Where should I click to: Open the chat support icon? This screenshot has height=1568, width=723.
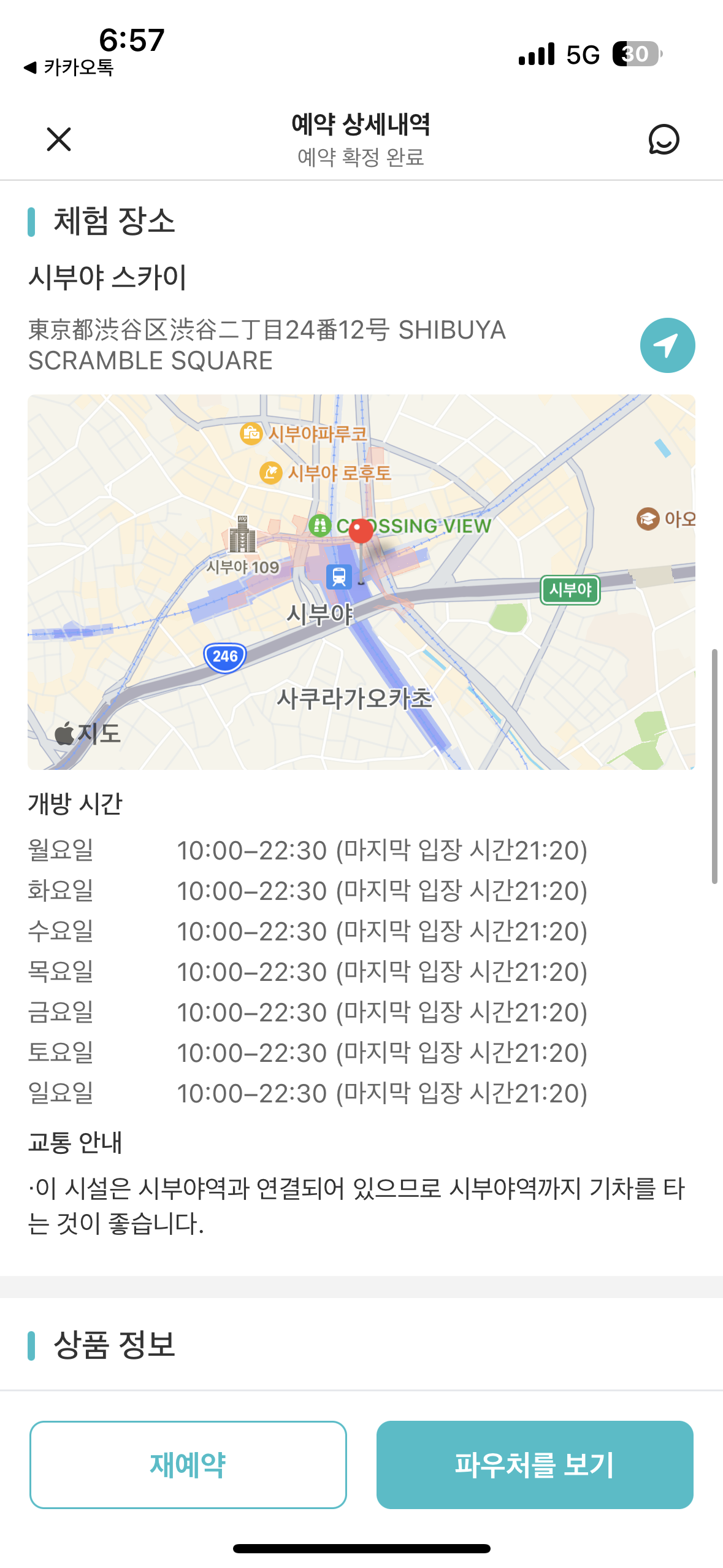664,139
